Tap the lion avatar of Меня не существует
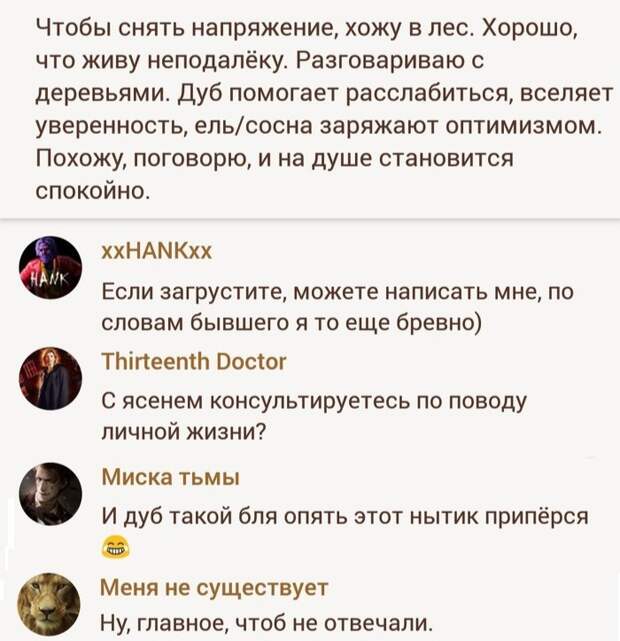Viewport: 620px width, 641px height. [50, 602]
